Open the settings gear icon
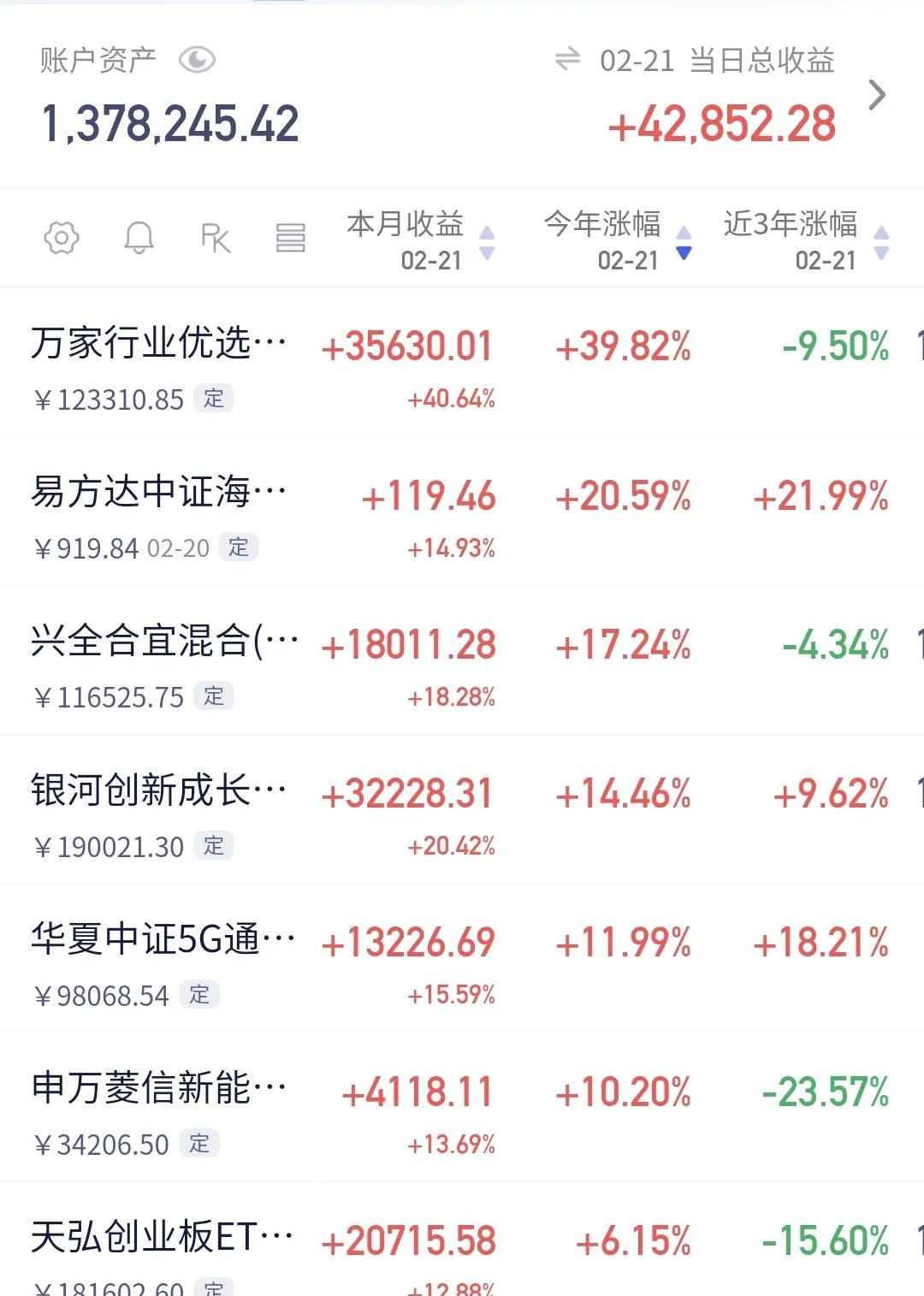The height and width of the screenshot is (1296, 924). pyautogui.click(x=60, y=238)
